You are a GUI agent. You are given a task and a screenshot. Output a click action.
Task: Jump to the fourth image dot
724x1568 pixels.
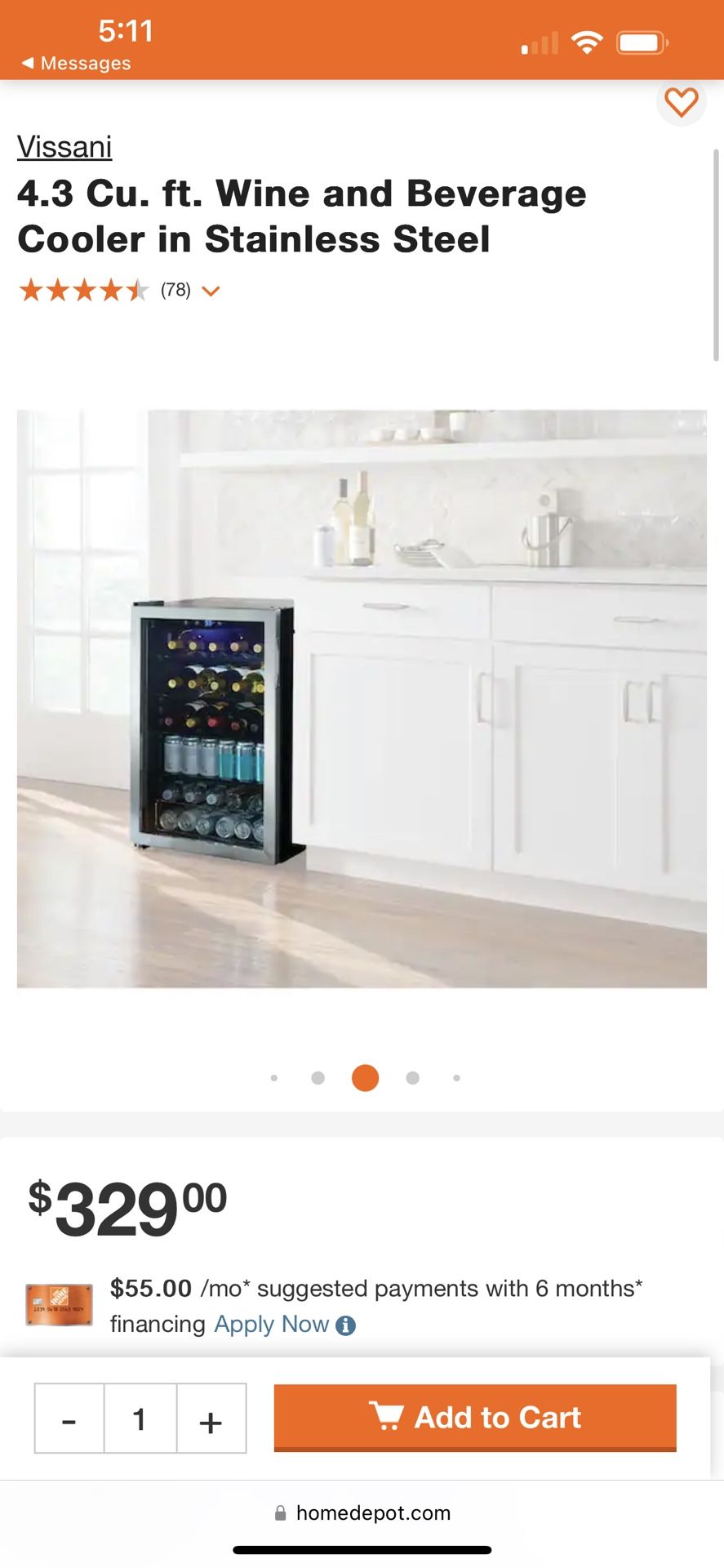[412, 1078]
